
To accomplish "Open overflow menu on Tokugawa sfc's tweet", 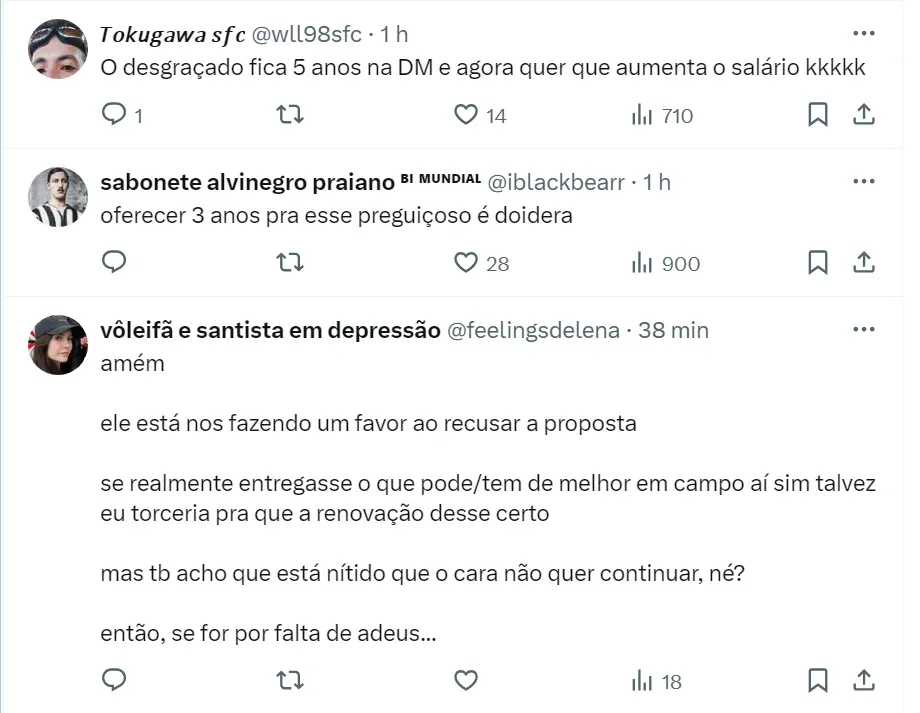I will click(x=863, y=33).
